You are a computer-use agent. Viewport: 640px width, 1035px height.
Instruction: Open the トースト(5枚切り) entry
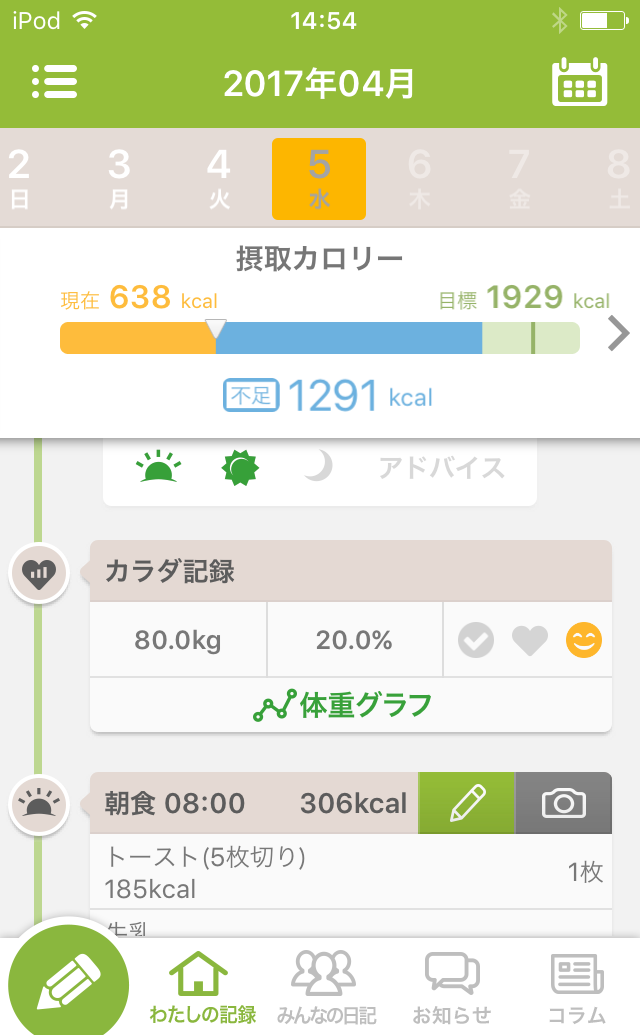(350, 872)
